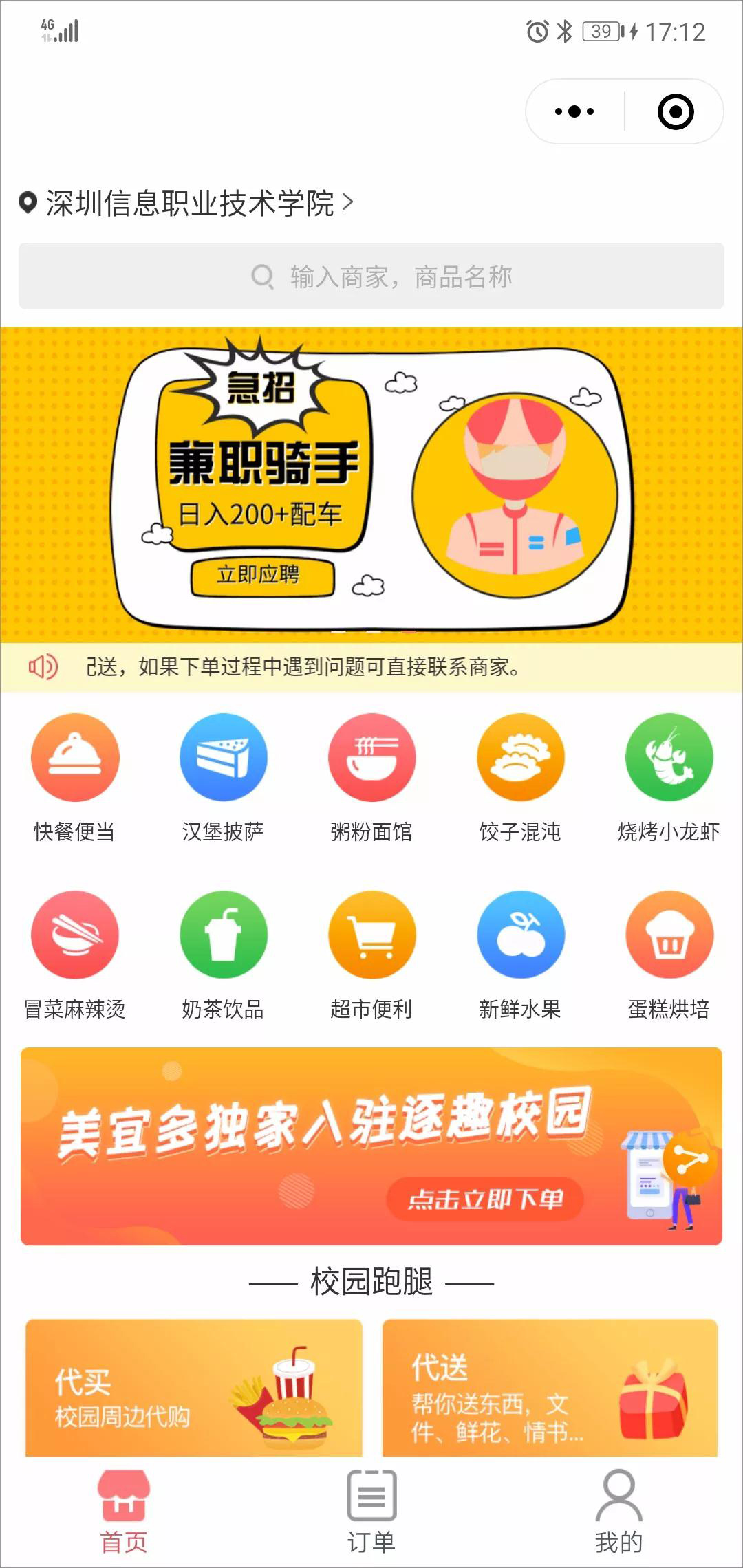Go to 饺子混沌 category

(520, 776)
